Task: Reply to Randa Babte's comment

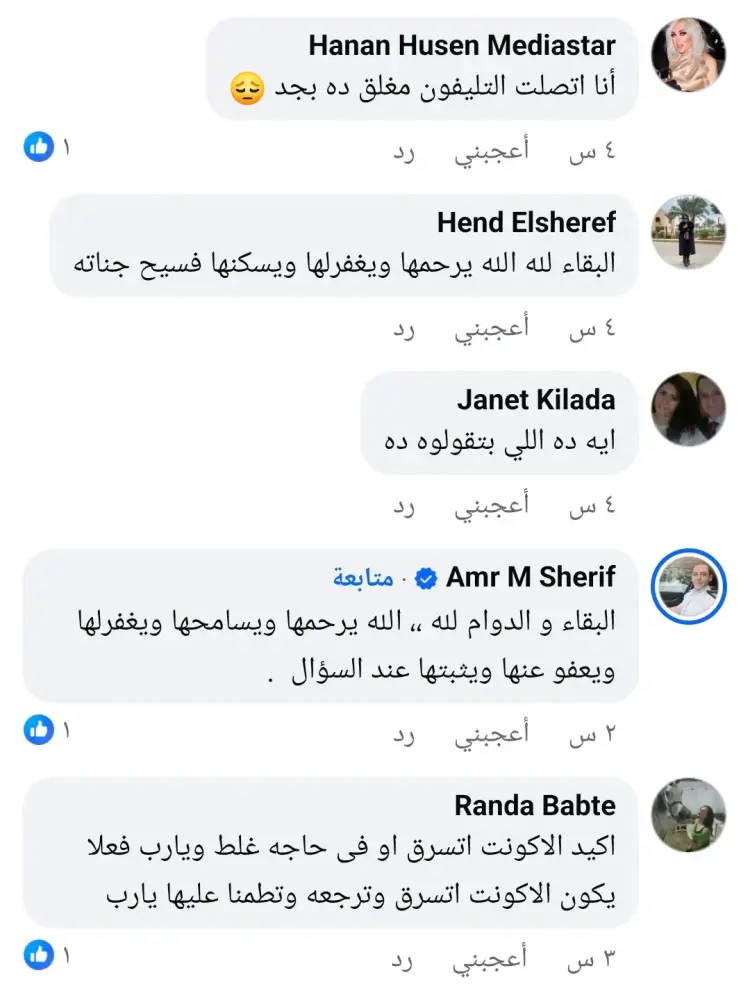Action: pos(403,959)
